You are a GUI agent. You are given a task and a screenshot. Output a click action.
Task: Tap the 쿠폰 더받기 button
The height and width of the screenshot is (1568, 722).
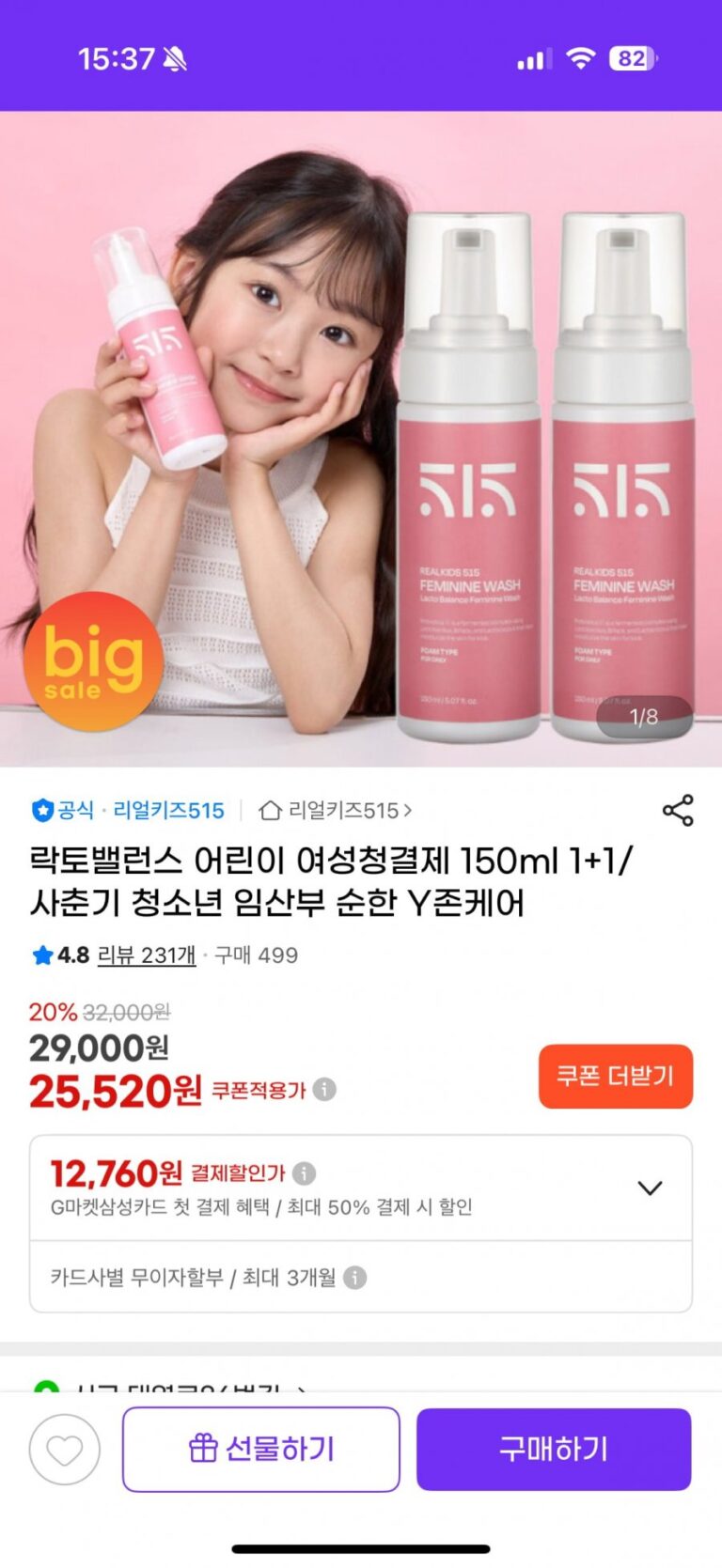pyautogui.click(x=615, y=1076)
